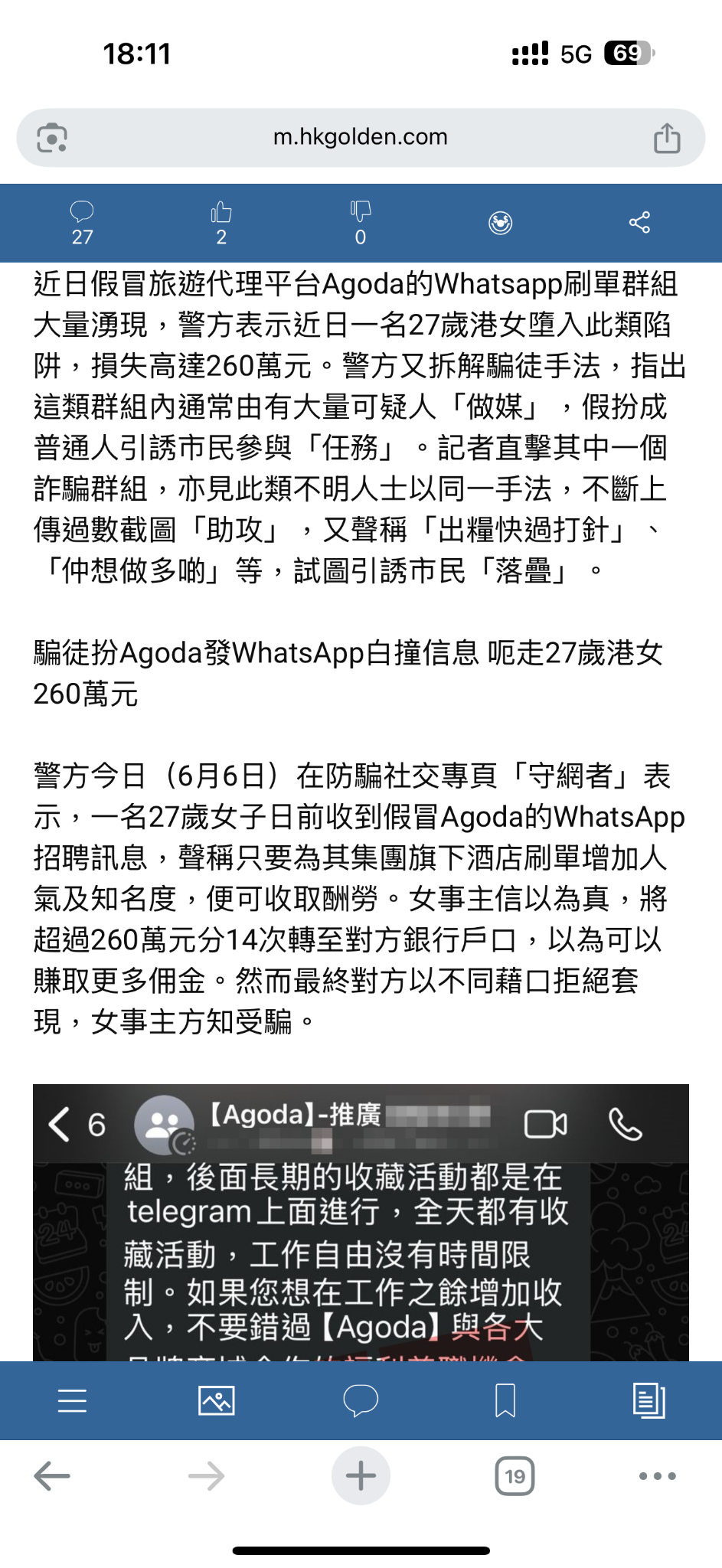Open a new browser tab
Image resolution: width=722 pixels, height=1568 pixels.
361,1475
